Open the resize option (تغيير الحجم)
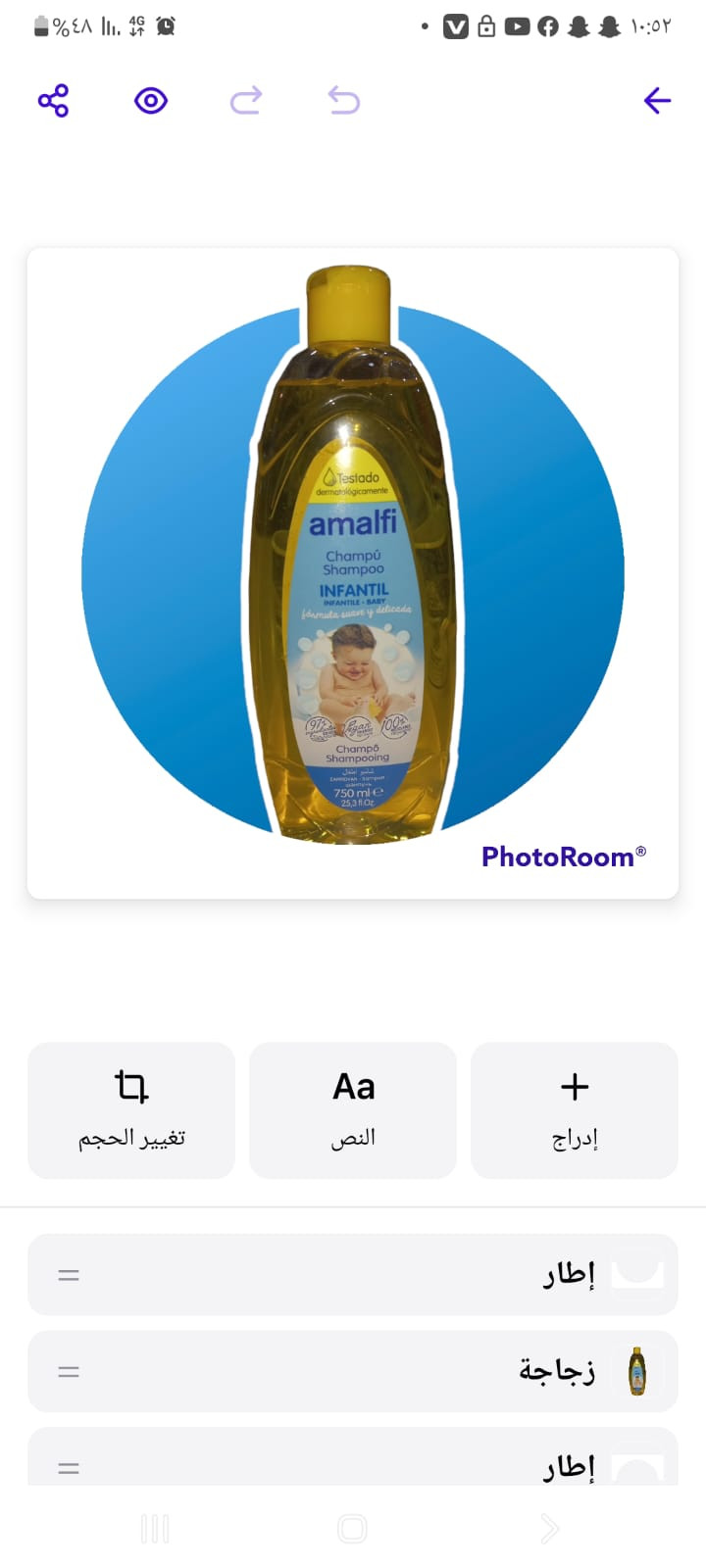The image size is (706, 1568). point(131,1110)
